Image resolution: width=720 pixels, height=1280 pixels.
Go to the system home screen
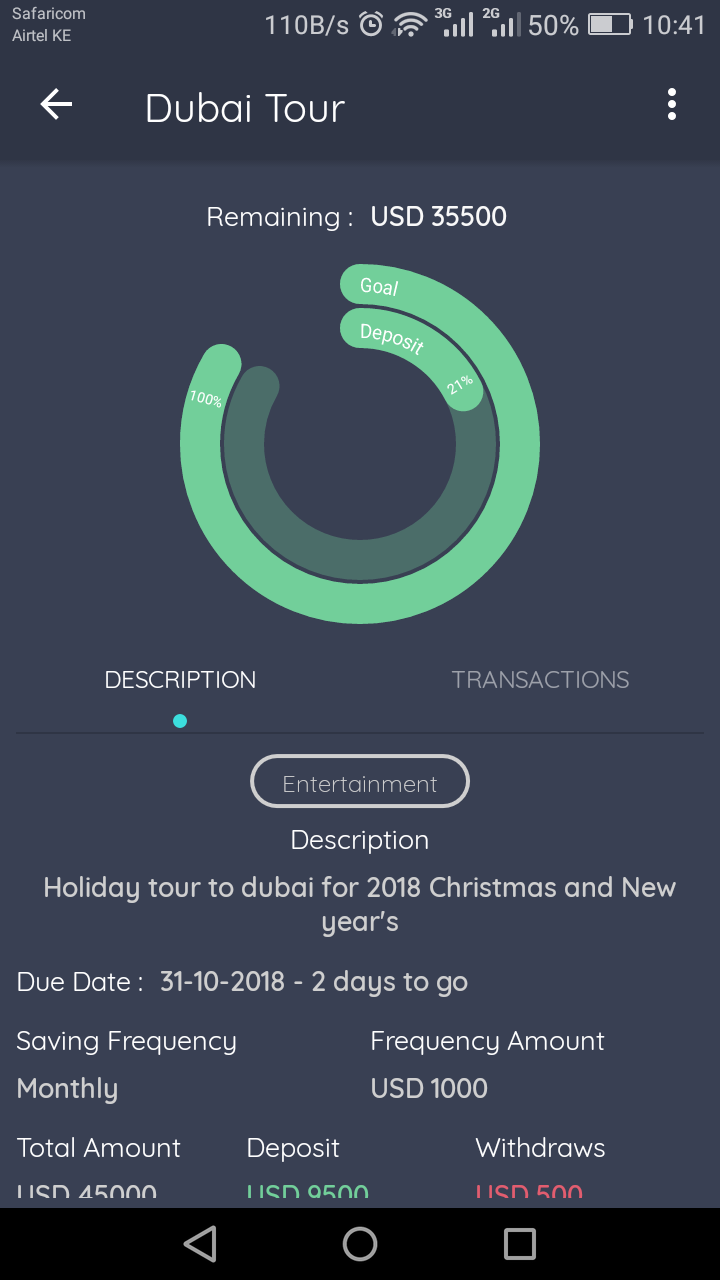coord(360,1243)
